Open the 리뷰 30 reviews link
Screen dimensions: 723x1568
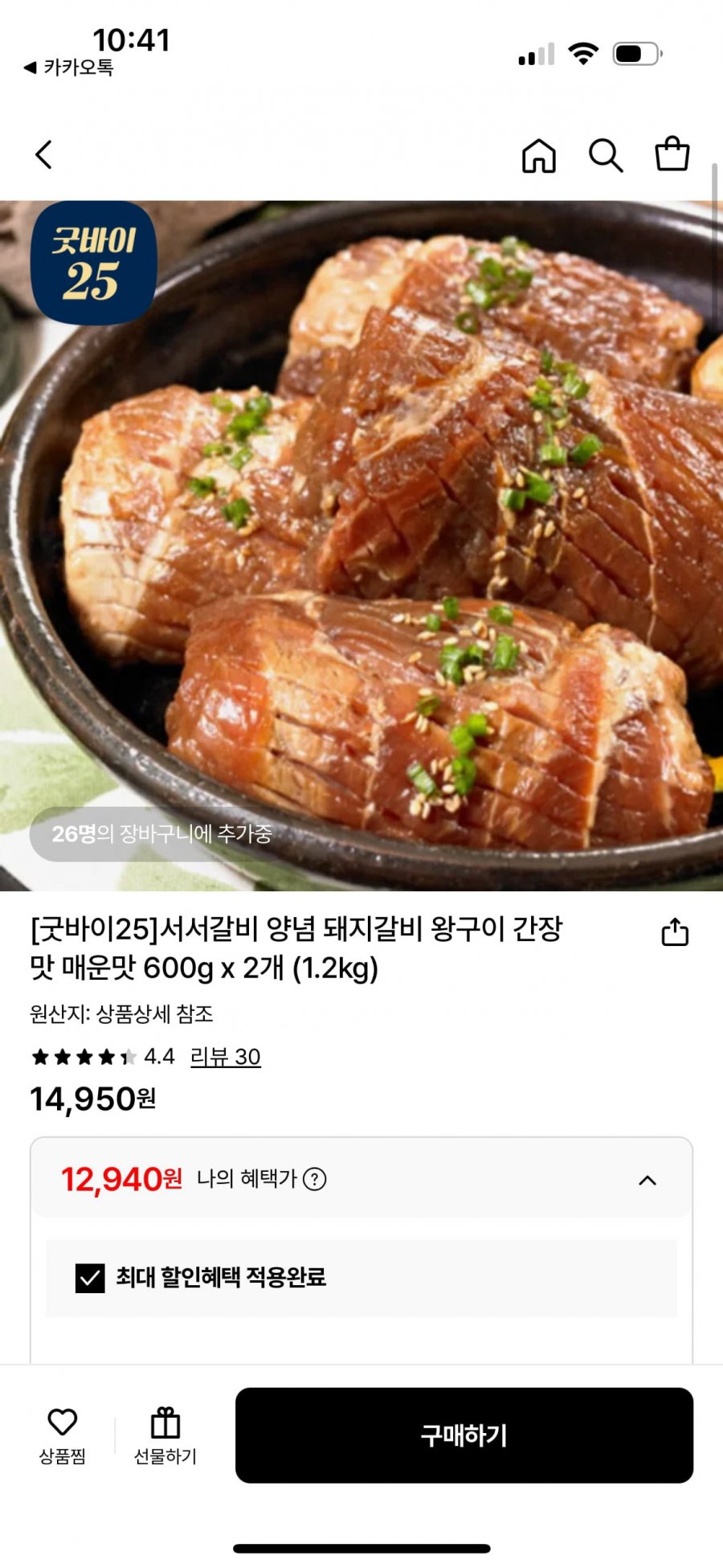[x=225, y=1056]
